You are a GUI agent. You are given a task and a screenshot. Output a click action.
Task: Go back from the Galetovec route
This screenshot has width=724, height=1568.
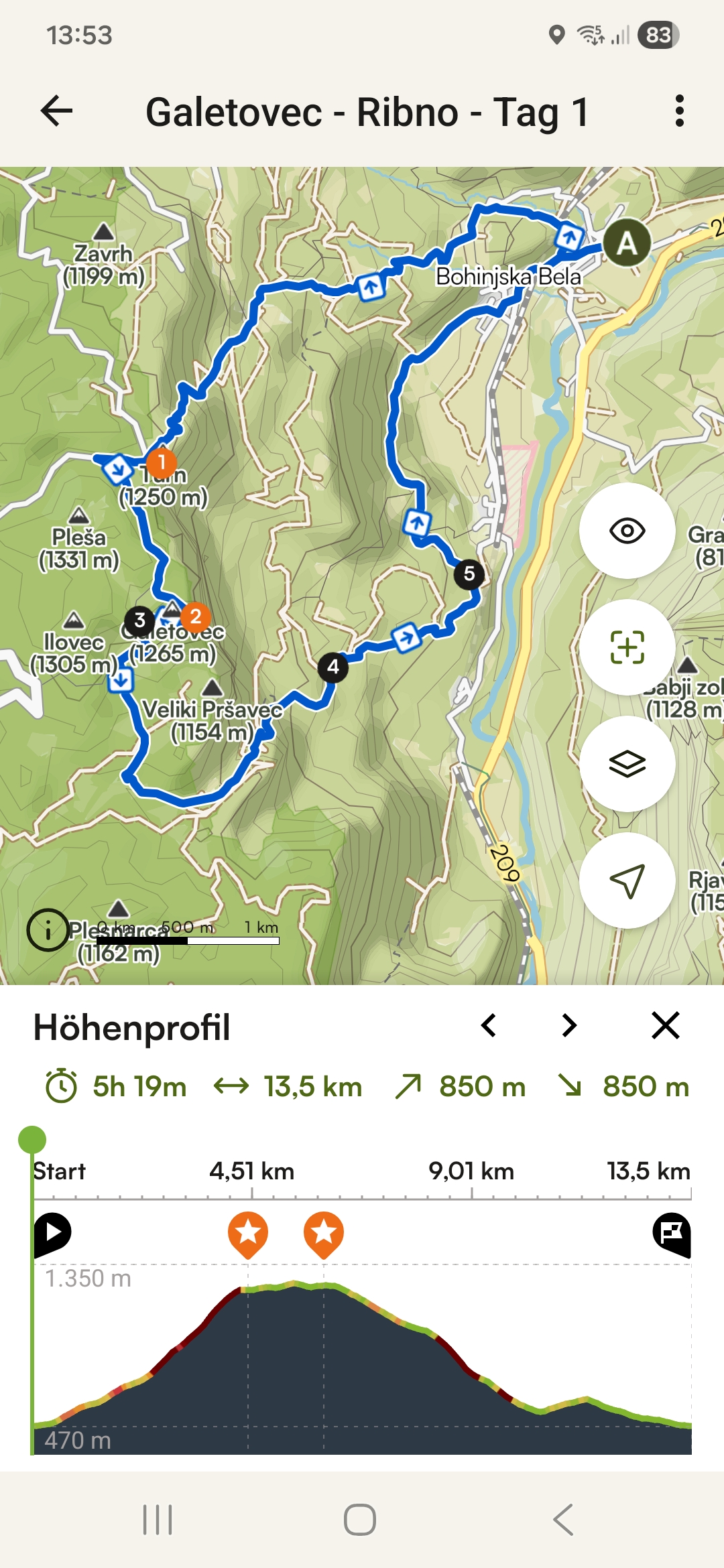click(56, 111)
